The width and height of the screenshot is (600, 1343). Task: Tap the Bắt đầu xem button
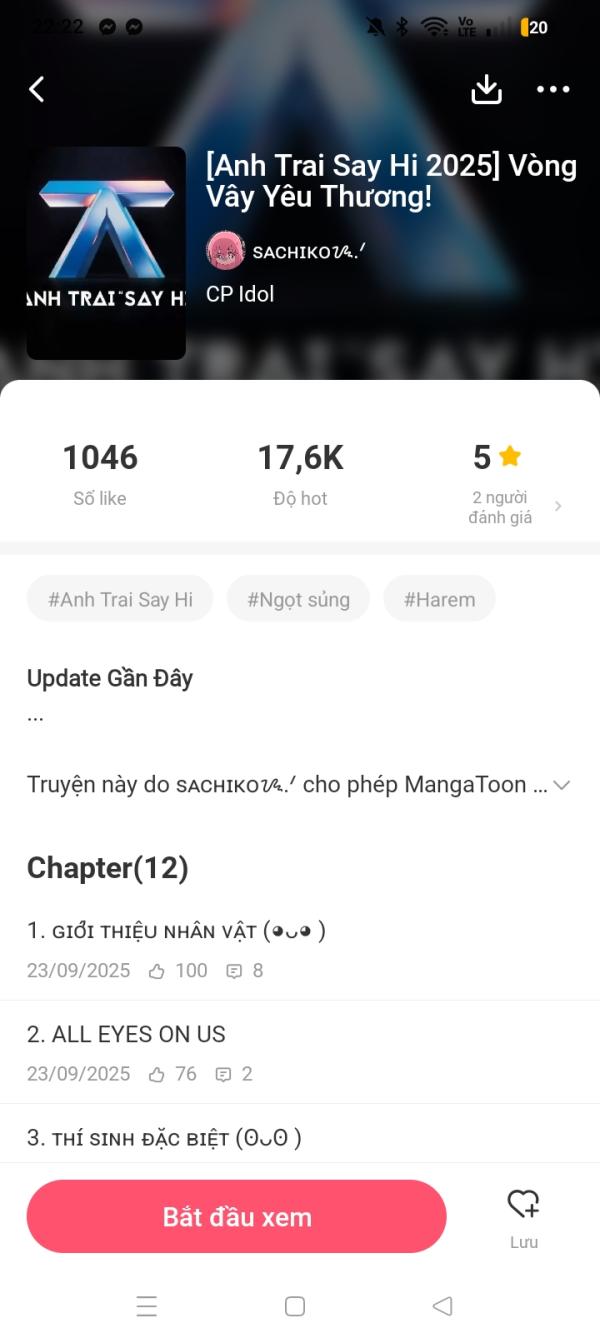[236, 1216]
